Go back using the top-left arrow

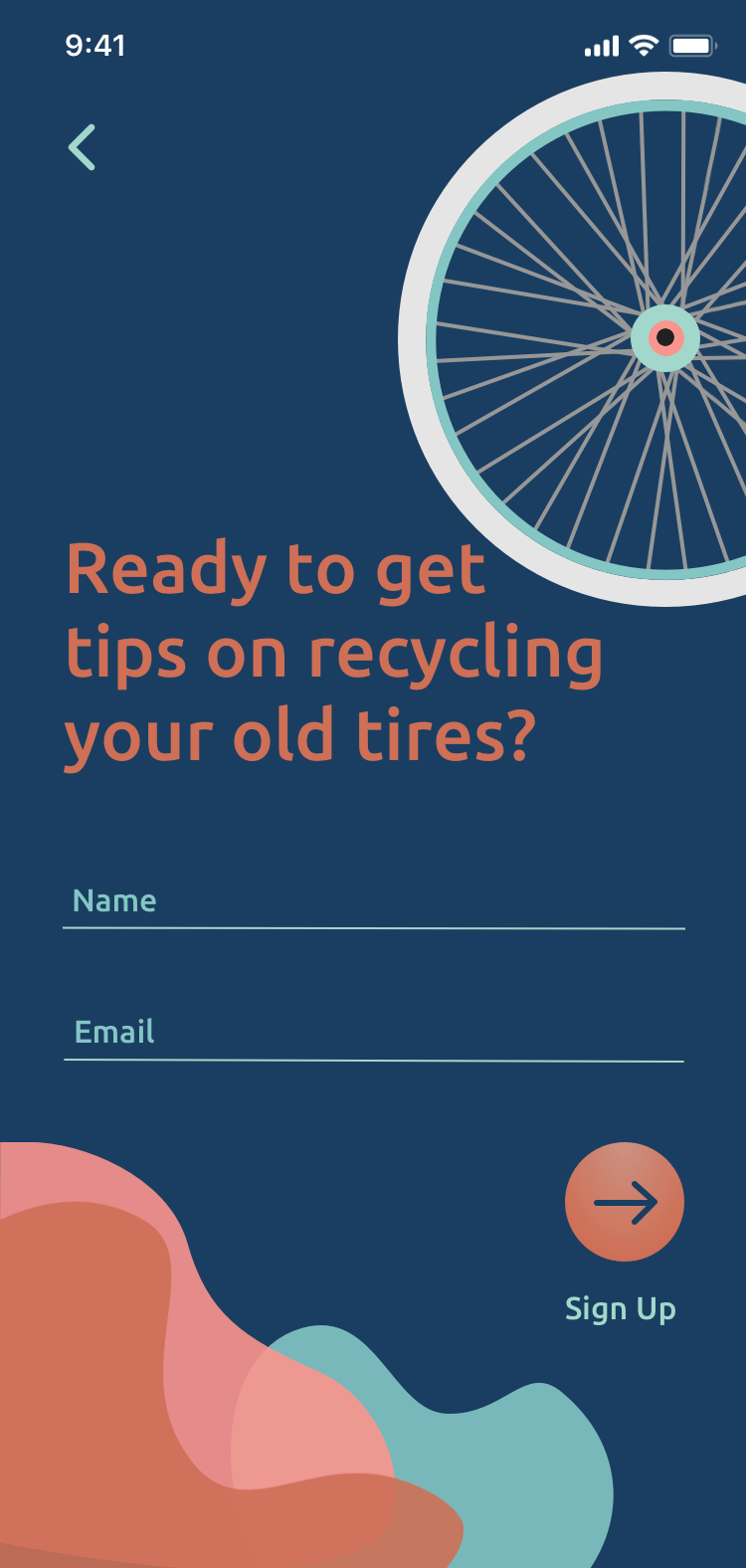click(82, 147)
